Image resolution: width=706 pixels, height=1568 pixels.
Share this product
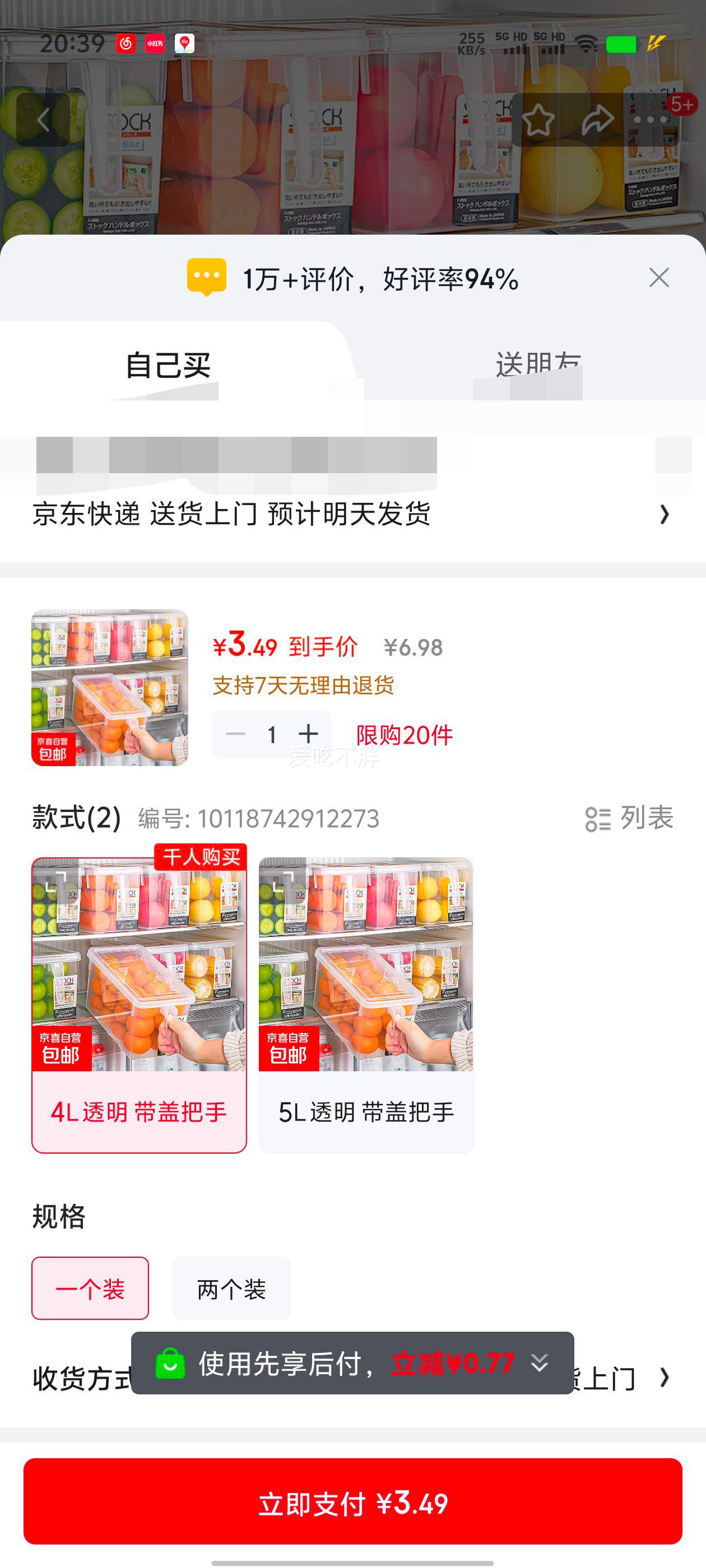pyautogui.click(x=597, y=120)
